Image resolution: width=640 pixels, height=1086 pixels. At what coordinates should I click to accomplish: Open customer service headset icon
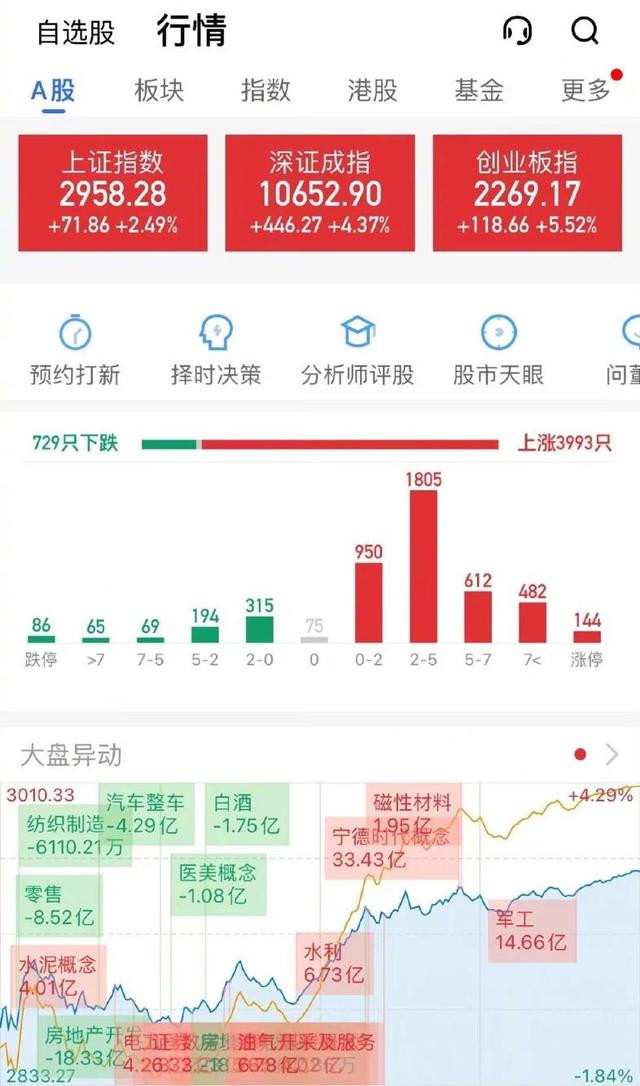click(x=517, y=31)
